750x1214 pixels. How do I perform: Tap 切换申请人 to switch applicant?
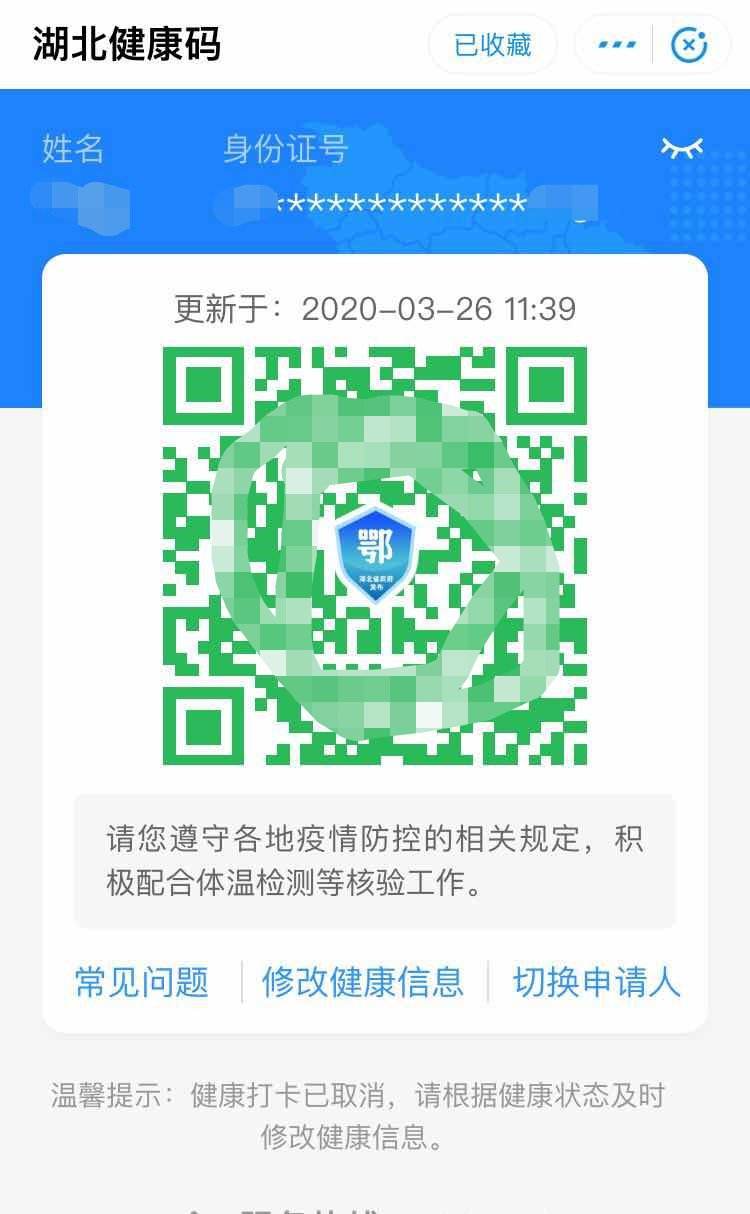597,982
